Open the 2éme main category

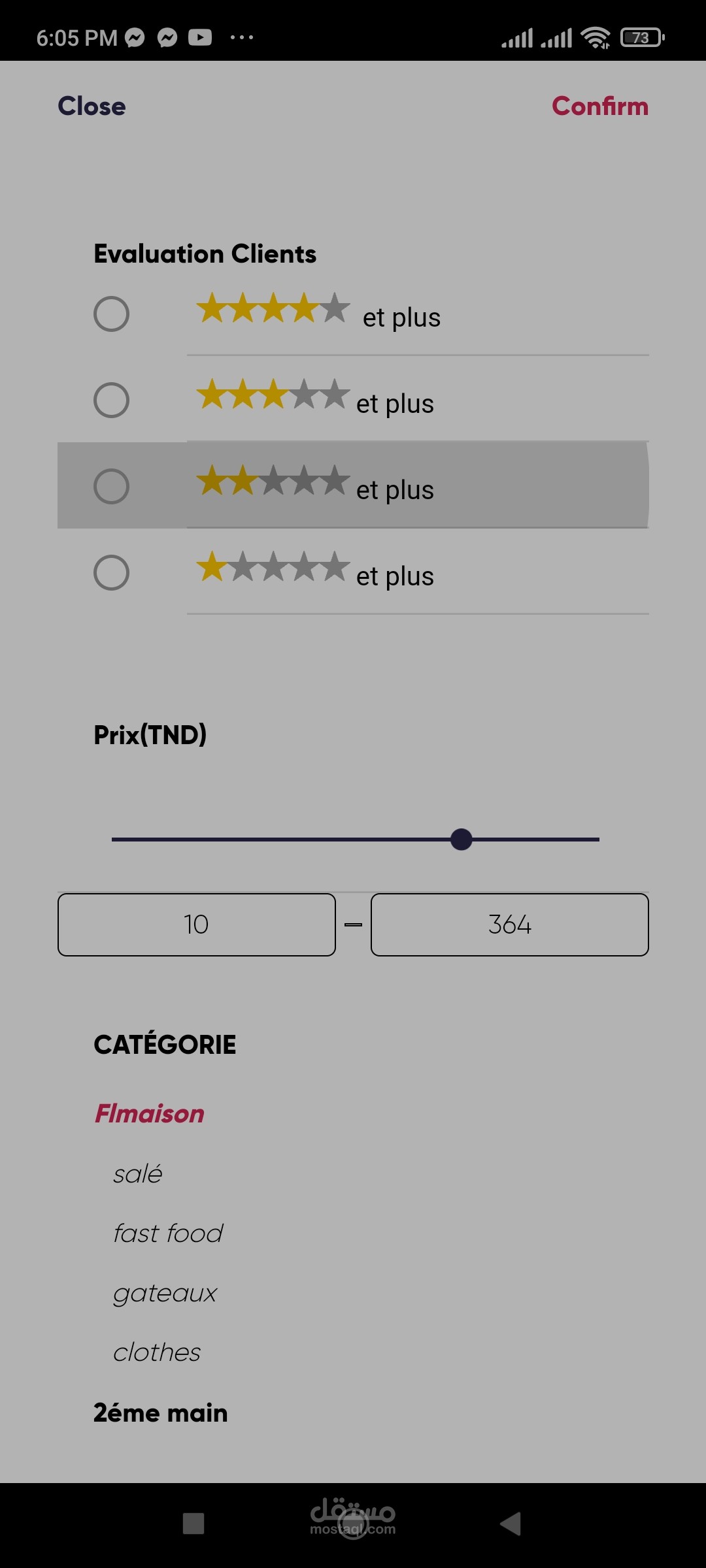[x=161, y=1413]
